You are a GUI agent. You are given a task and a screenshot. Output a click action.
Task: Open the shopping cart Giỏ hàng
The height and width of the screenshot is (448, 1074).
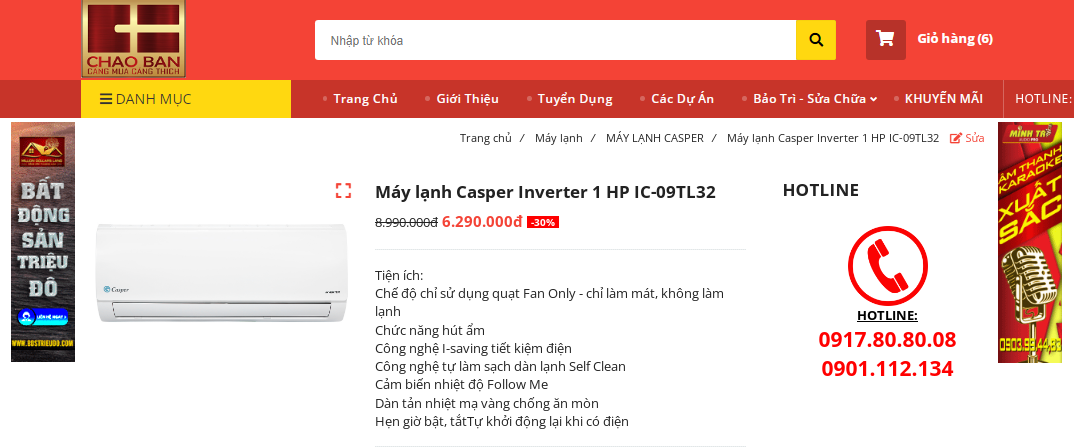pos(930,39)
